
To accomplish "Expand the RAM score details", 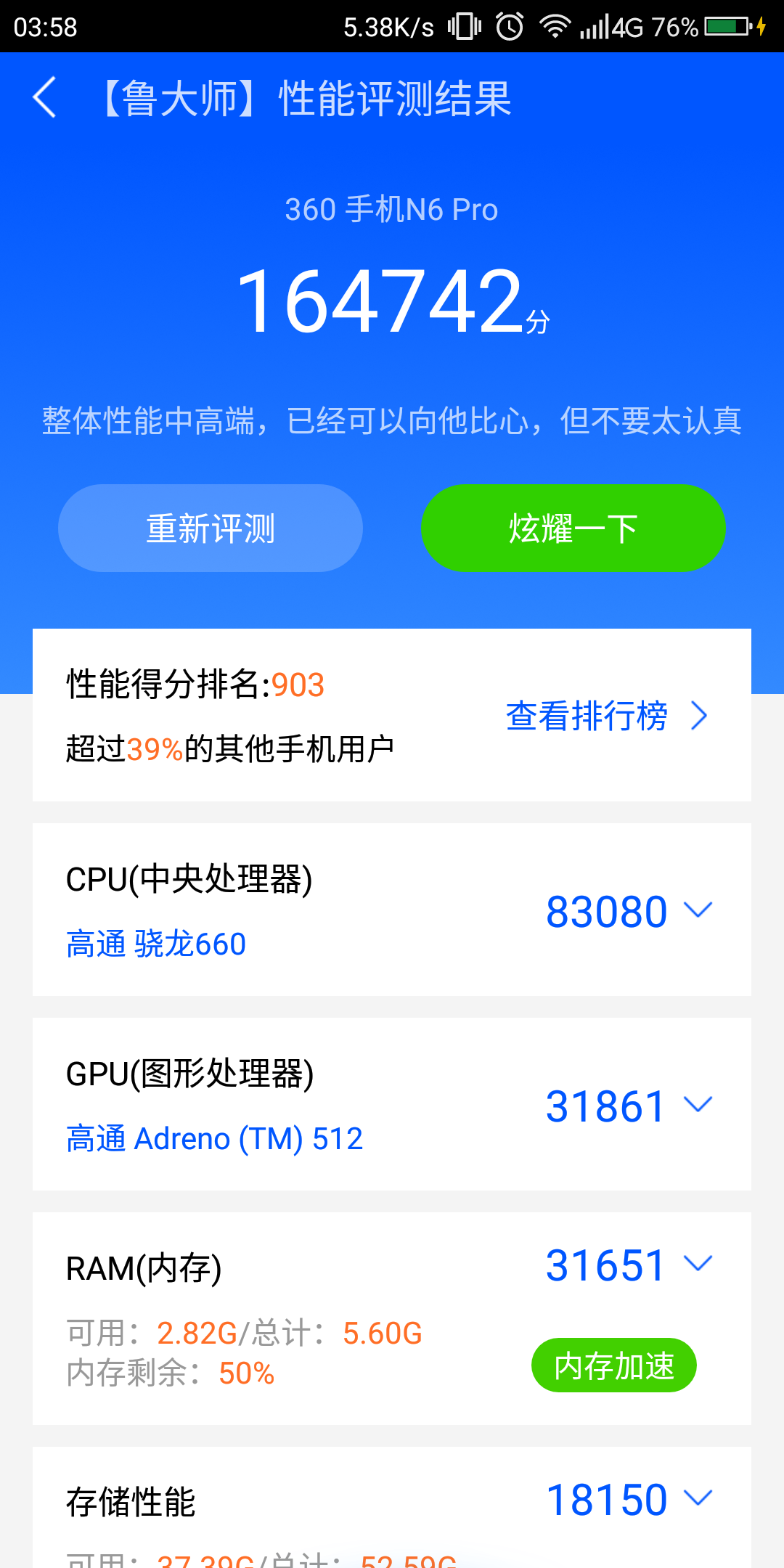I will point(699,1265).
